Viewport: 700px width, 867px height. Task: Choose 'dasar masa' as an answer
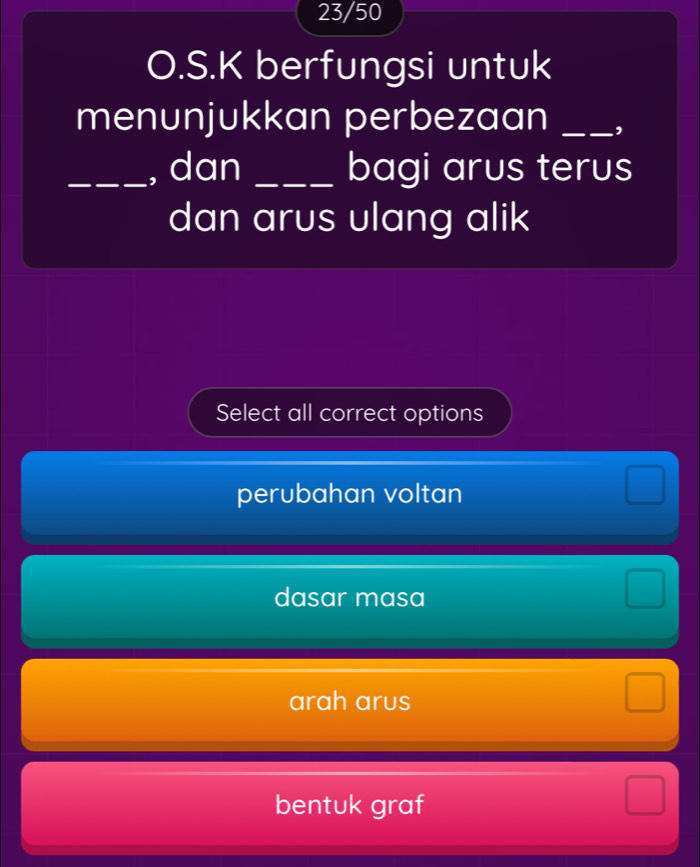(x=349, y=598)
